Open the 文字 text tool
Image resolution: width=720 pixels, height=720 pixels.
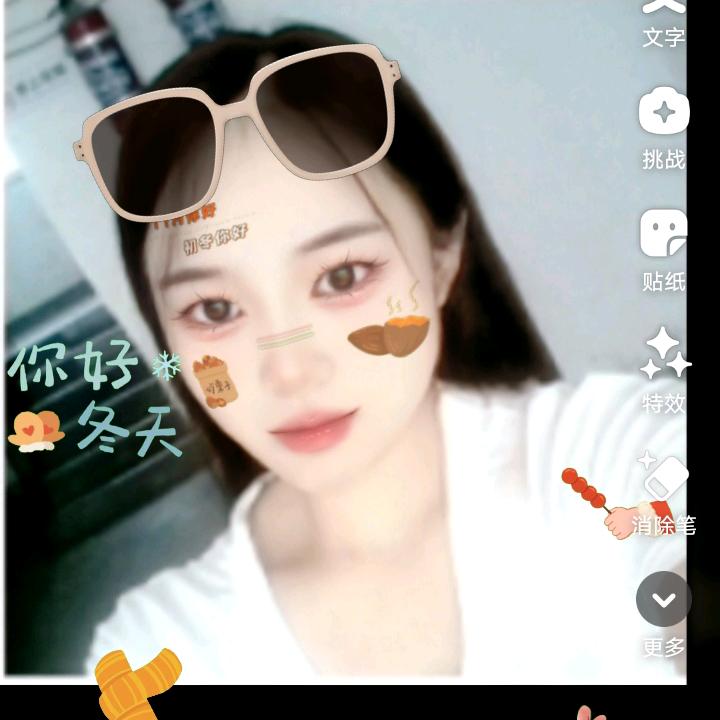click(663, 22)
